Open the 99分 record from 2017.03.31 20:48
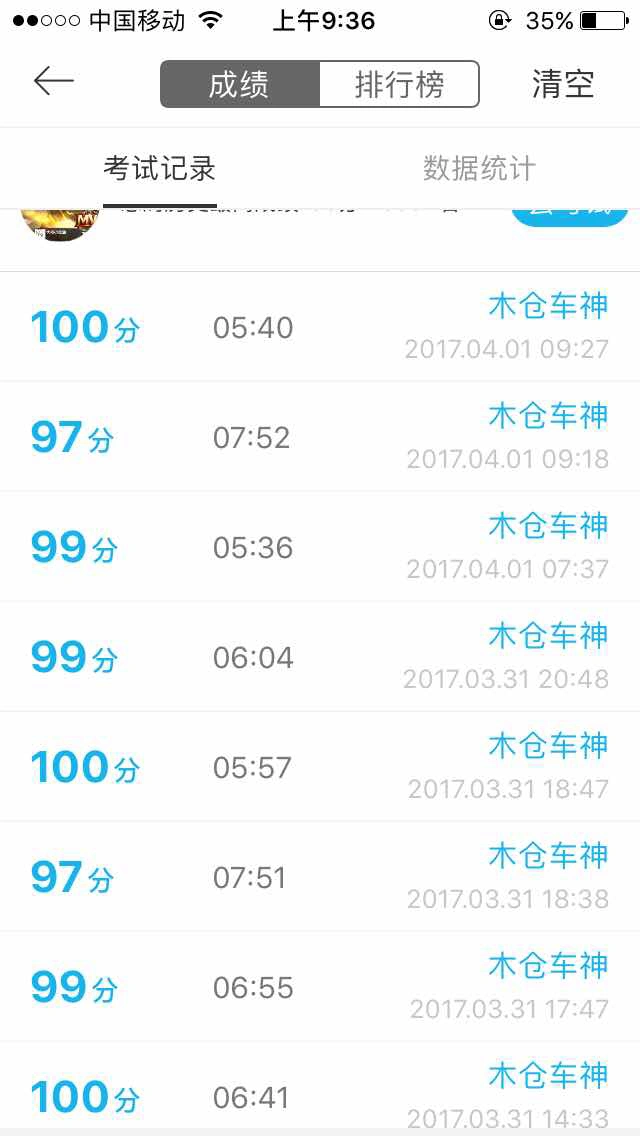The width and height of the screenshot is (640, 1136). click(x=320, y=656)
